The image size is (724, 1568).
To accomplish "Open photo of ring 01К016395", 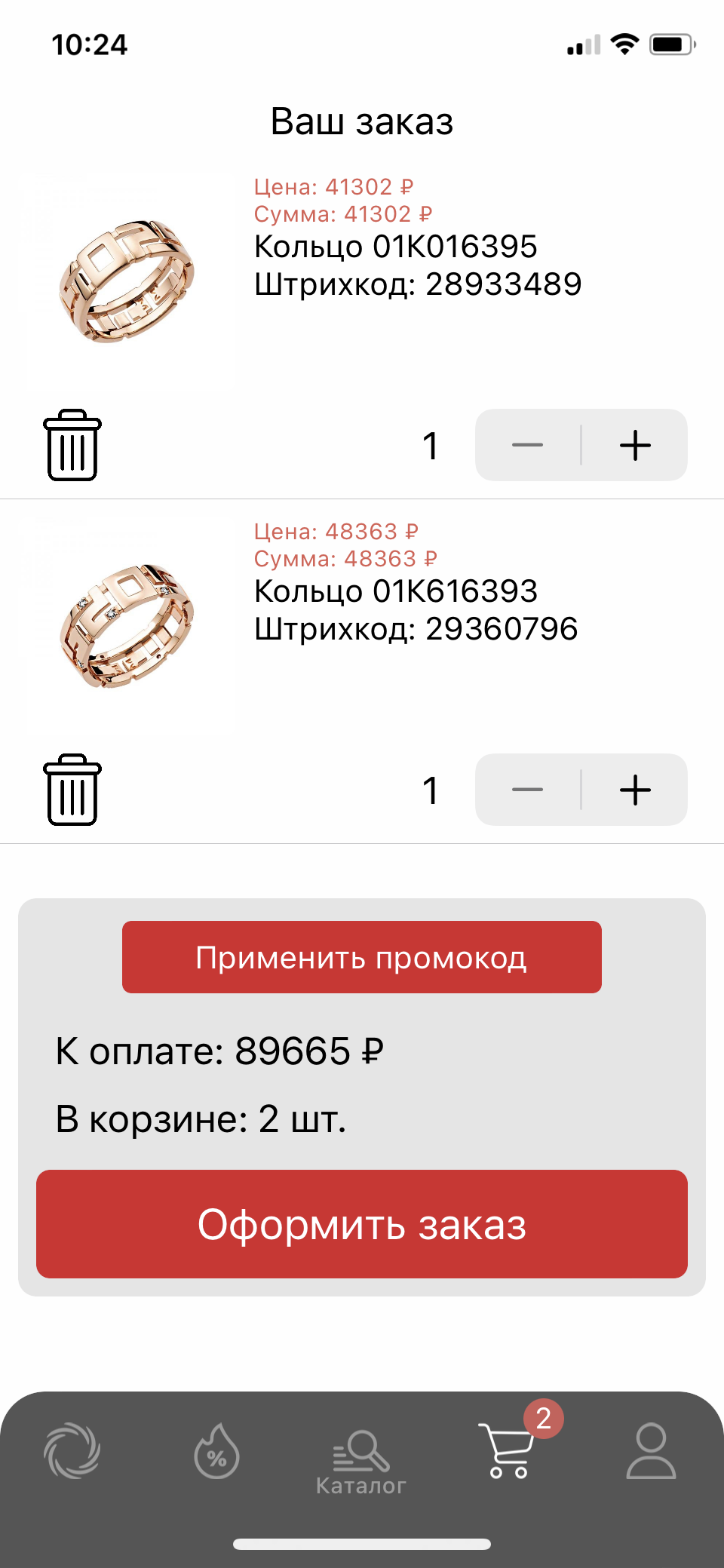I will point(127,281).
